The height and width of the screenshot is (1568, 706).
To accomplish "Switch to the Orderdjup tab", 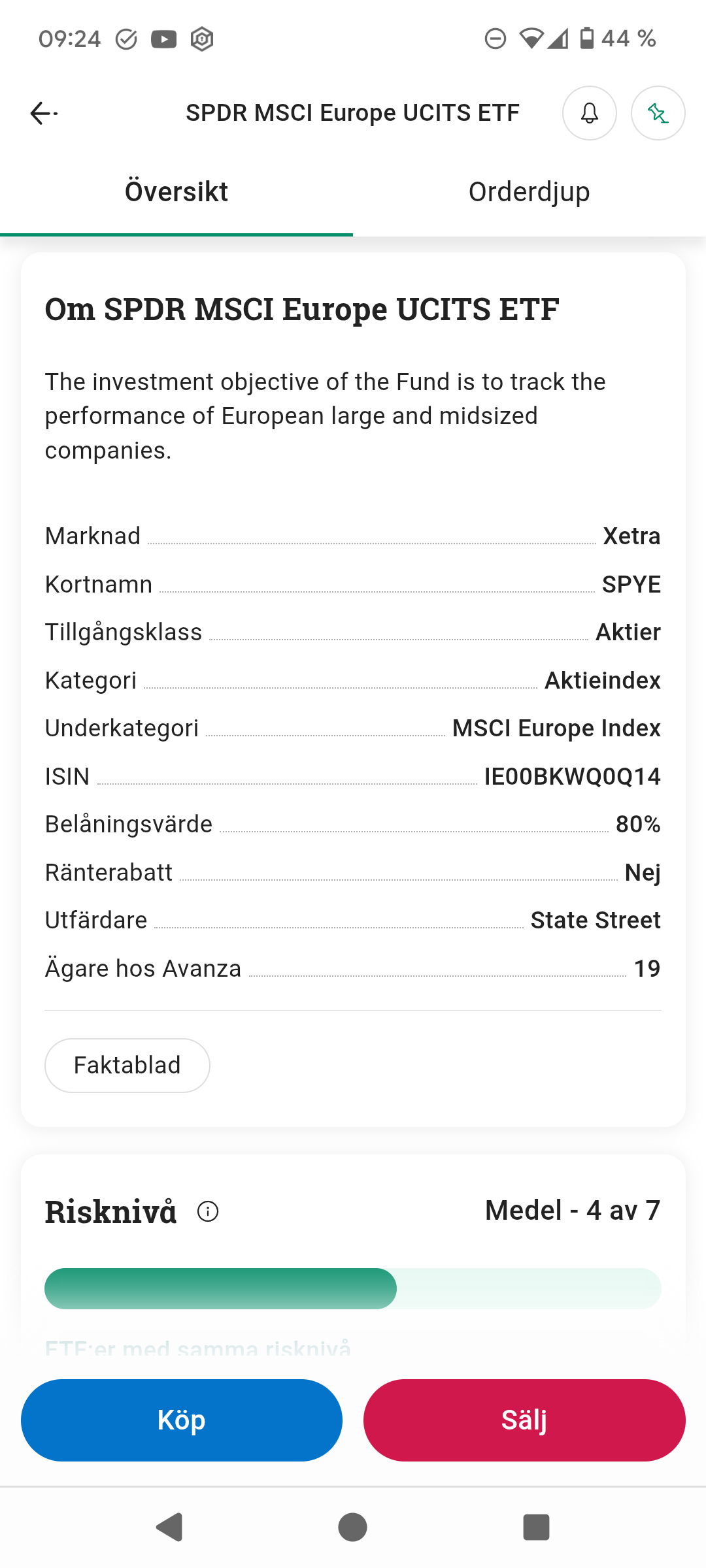I will pos(529,193).
